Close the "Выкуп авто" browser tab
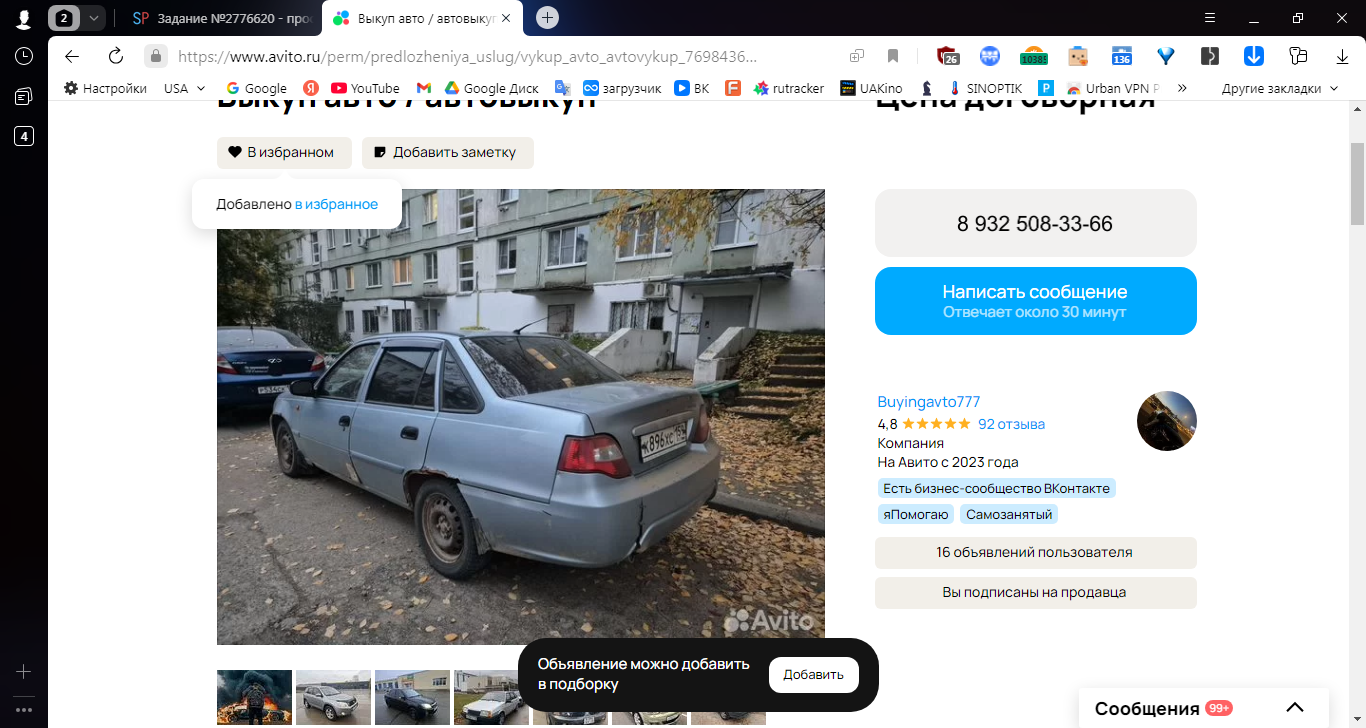Screen dimensions: 1366x728 pos(507,18)
